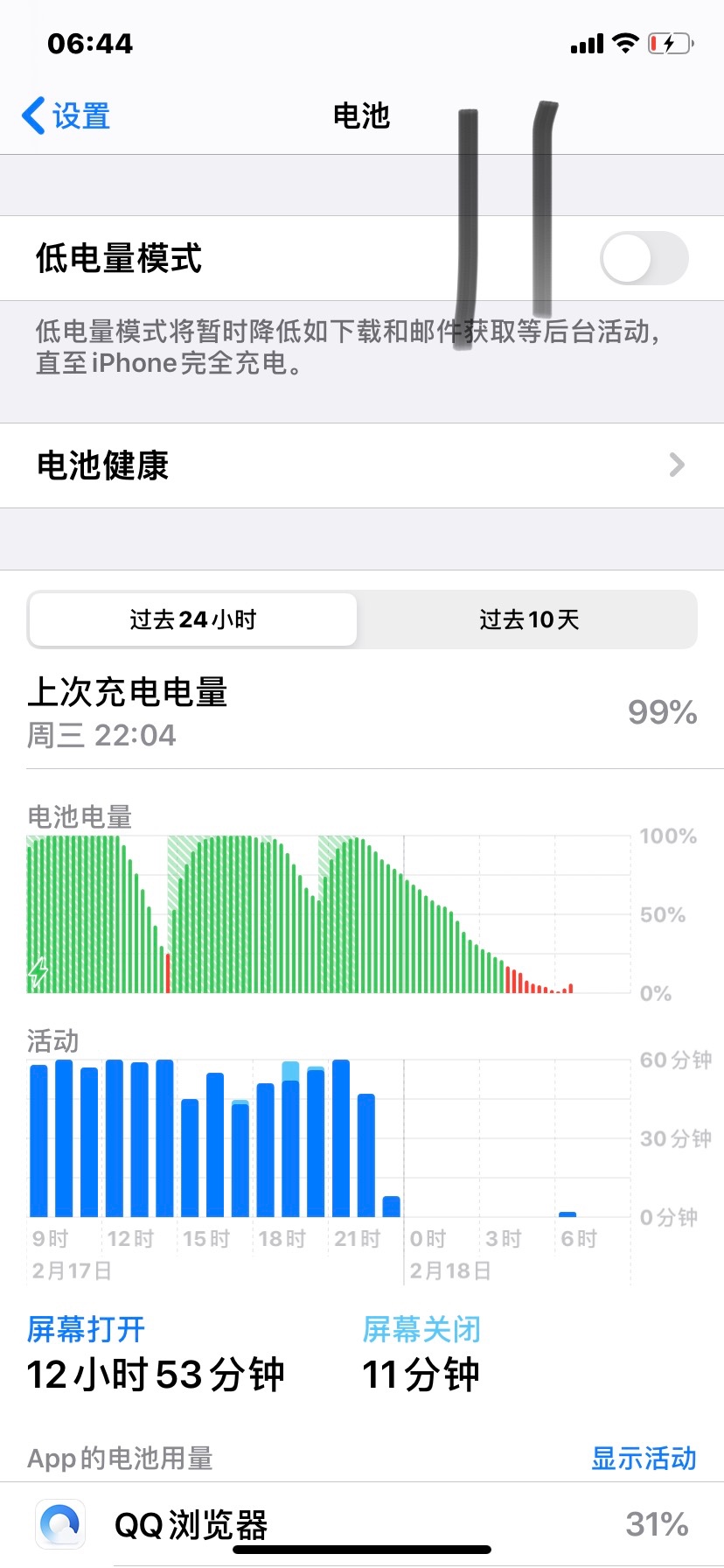Go back to 设置

point(66,115)
